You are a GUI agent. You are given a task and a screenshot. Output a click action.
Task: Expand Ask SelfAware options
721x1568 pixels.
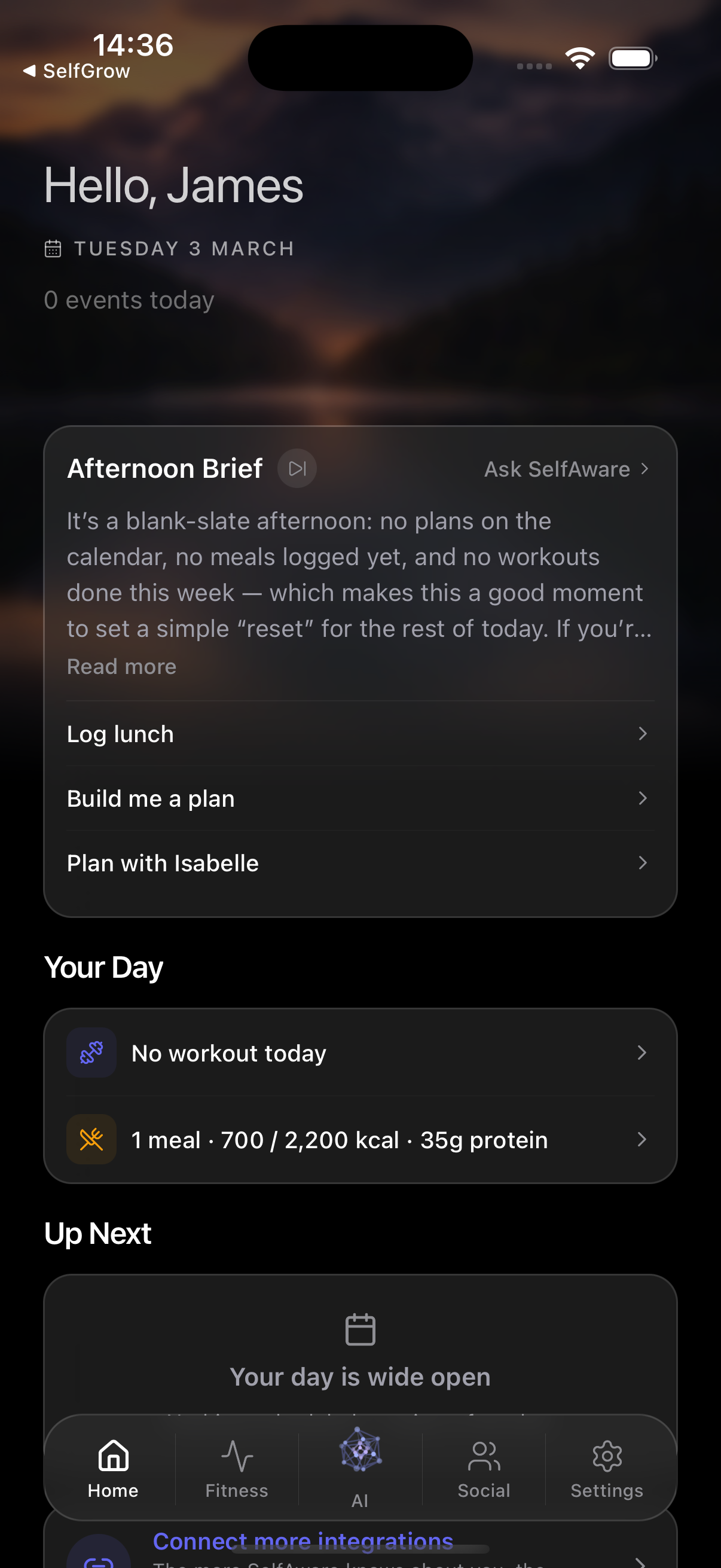tap(565, 469)
